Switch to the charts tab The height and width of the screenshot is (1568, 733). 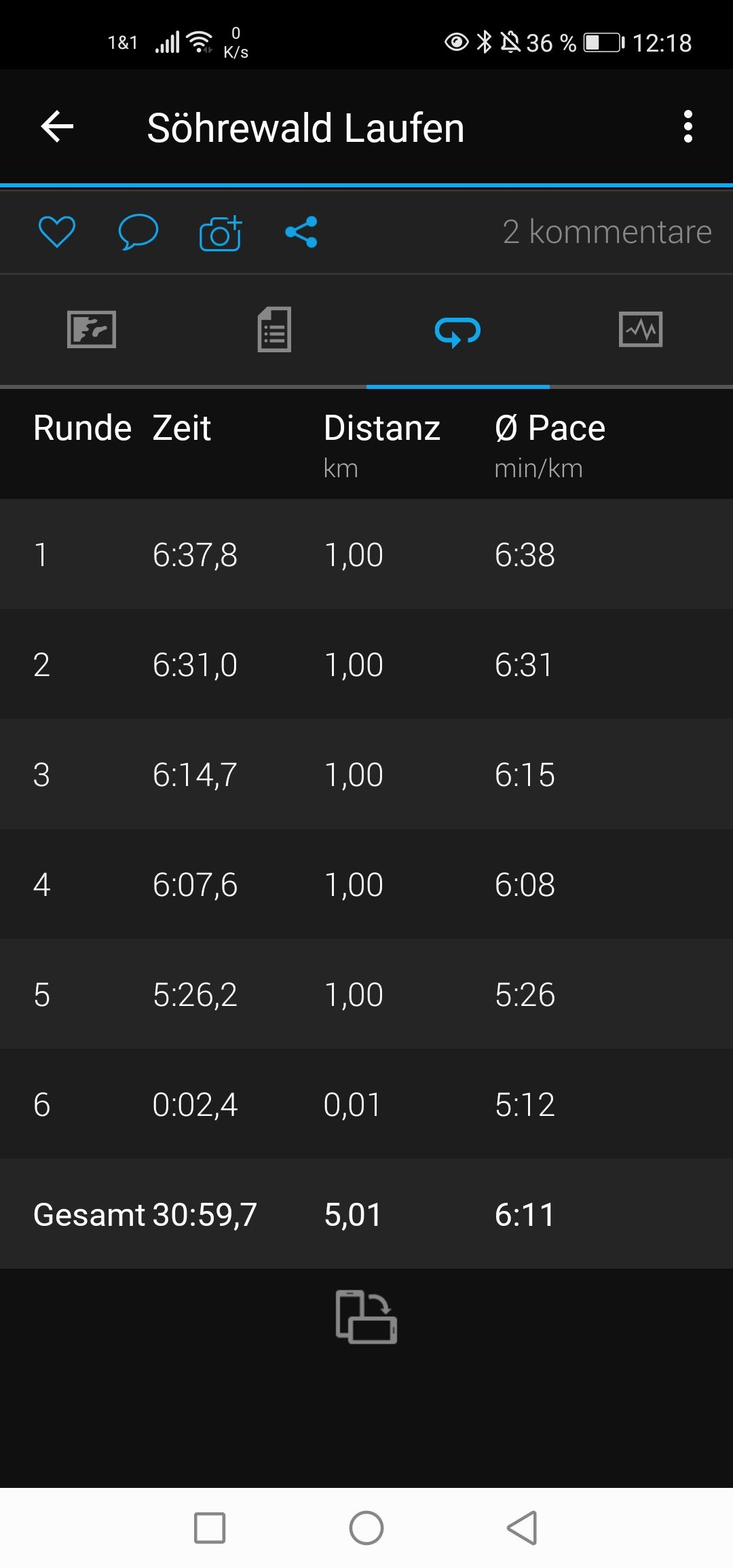pos(641,330)
